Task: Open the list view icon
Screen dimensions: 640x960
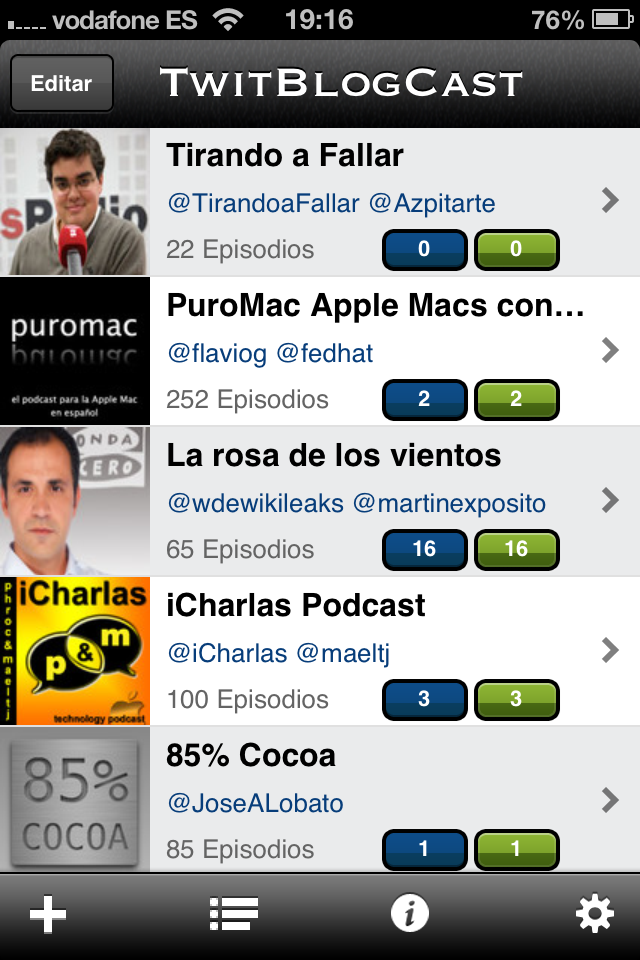Action: coord(235,914)
